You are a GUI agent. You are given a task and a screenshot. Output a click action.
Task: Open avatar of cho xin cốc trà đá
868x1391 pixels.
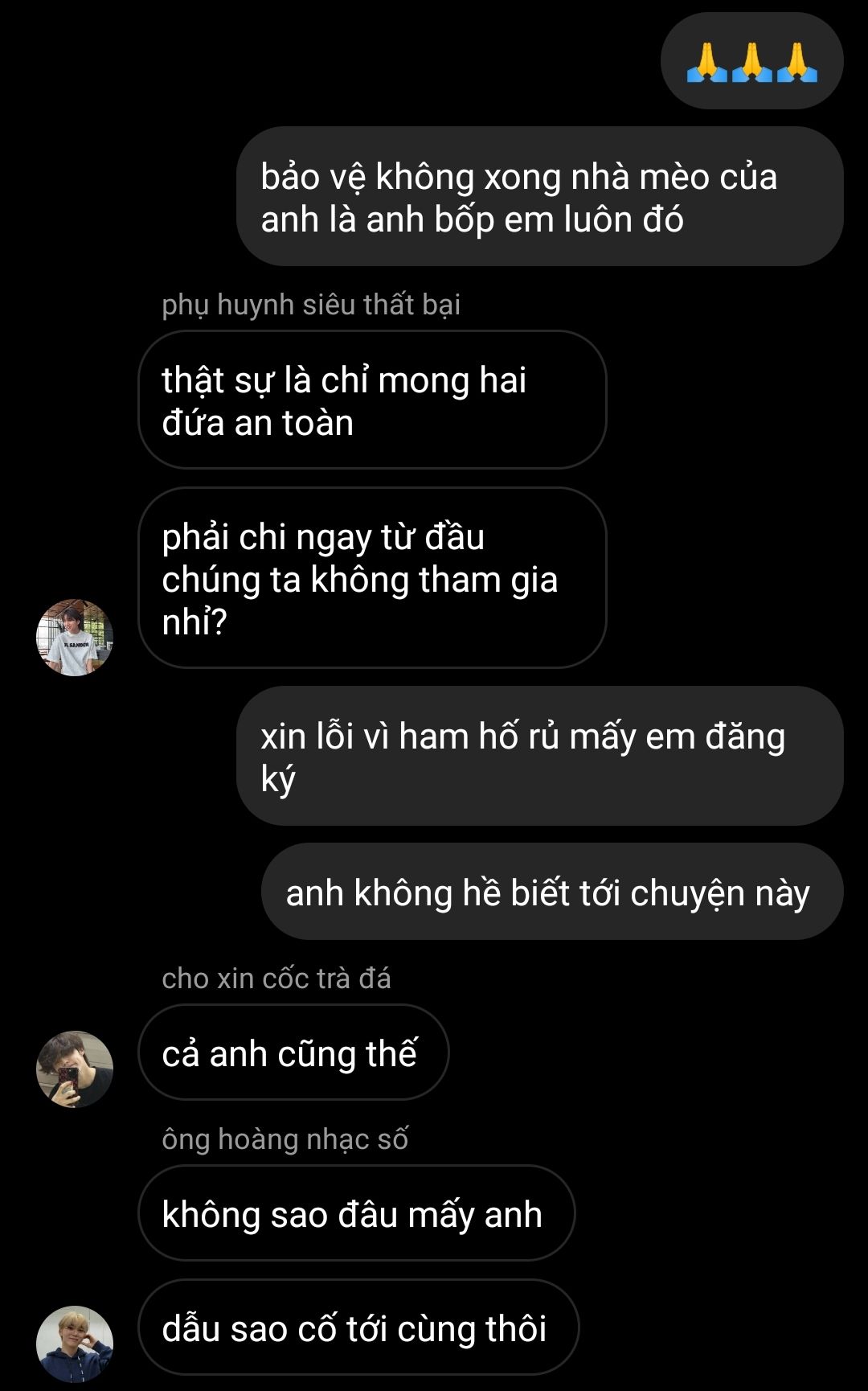click(x=75, y=1069)
